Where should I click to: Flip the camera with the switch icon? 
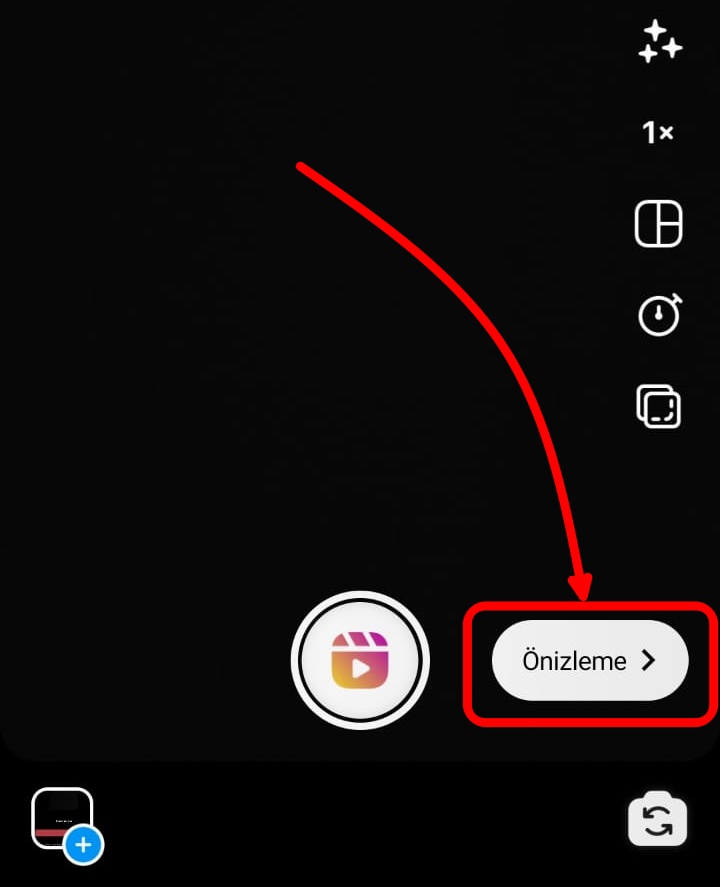[x=657, y=821]
